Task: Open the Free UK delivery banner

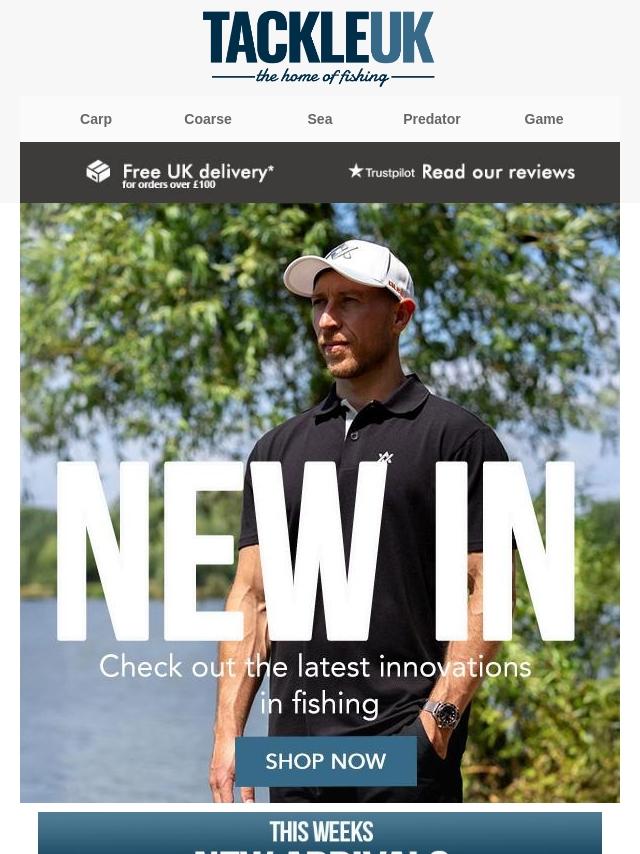Action: click(181, 173)
